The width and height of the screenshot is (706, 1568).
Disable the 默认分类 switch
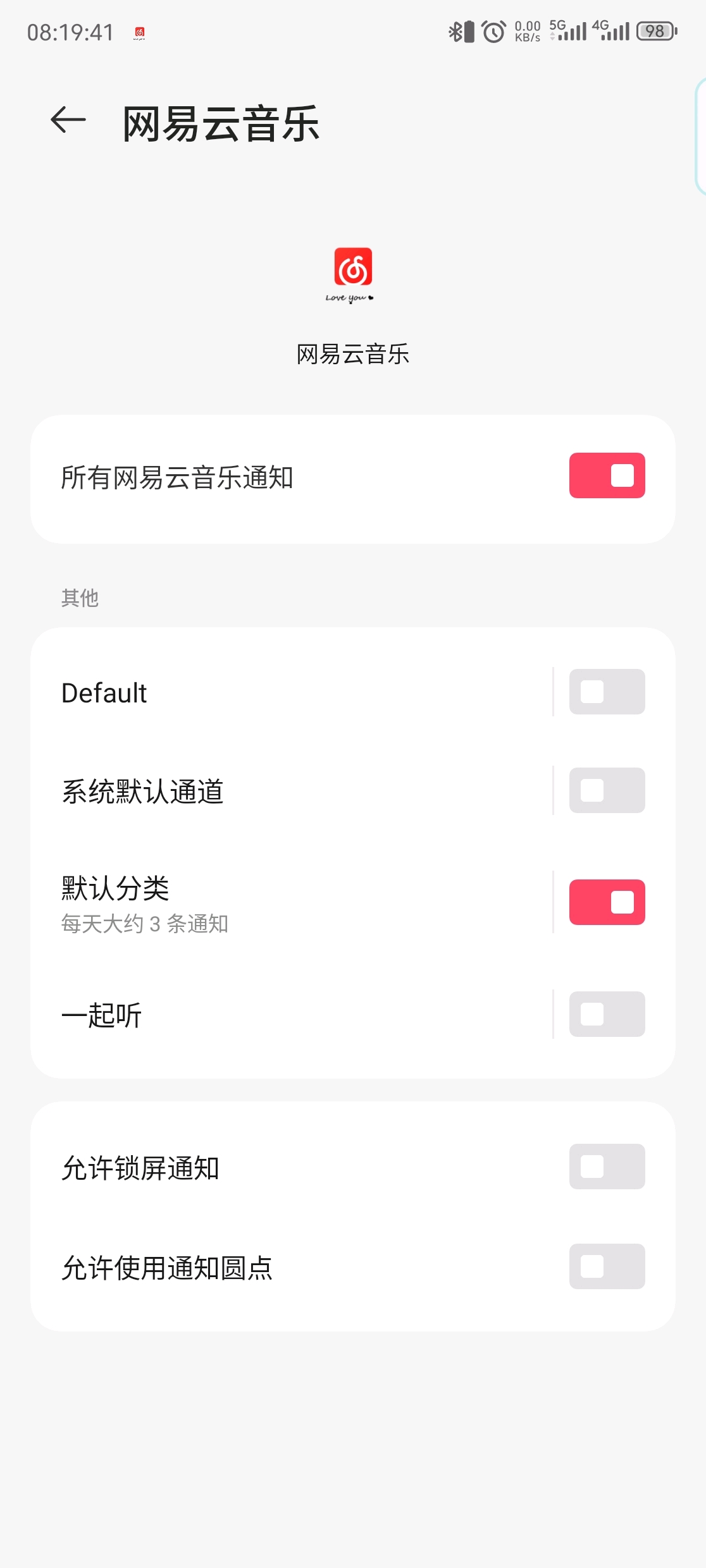pyautogui.click(x=607, y=902)
